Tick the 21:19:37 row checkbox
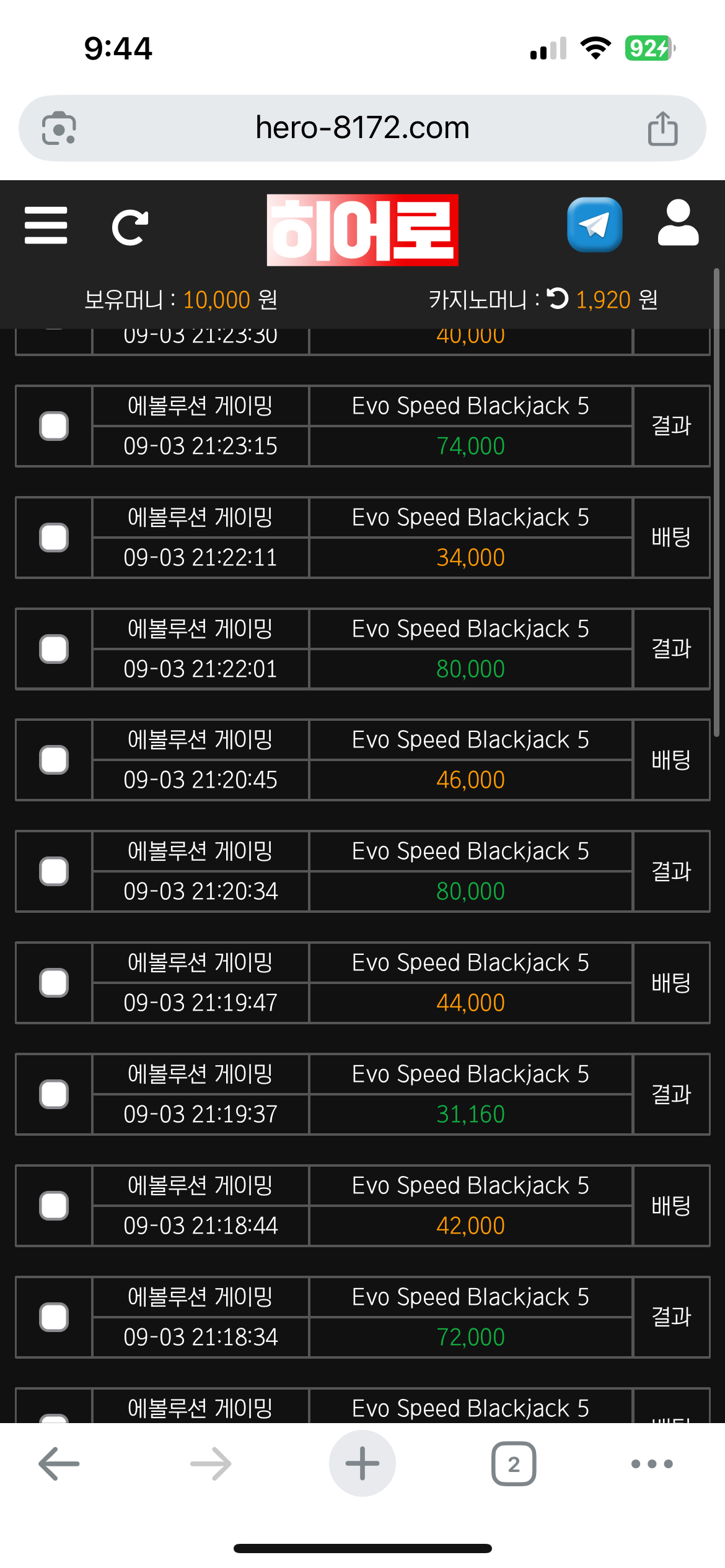Screen dimensions: 725x1568 [x=54, y=1094]
